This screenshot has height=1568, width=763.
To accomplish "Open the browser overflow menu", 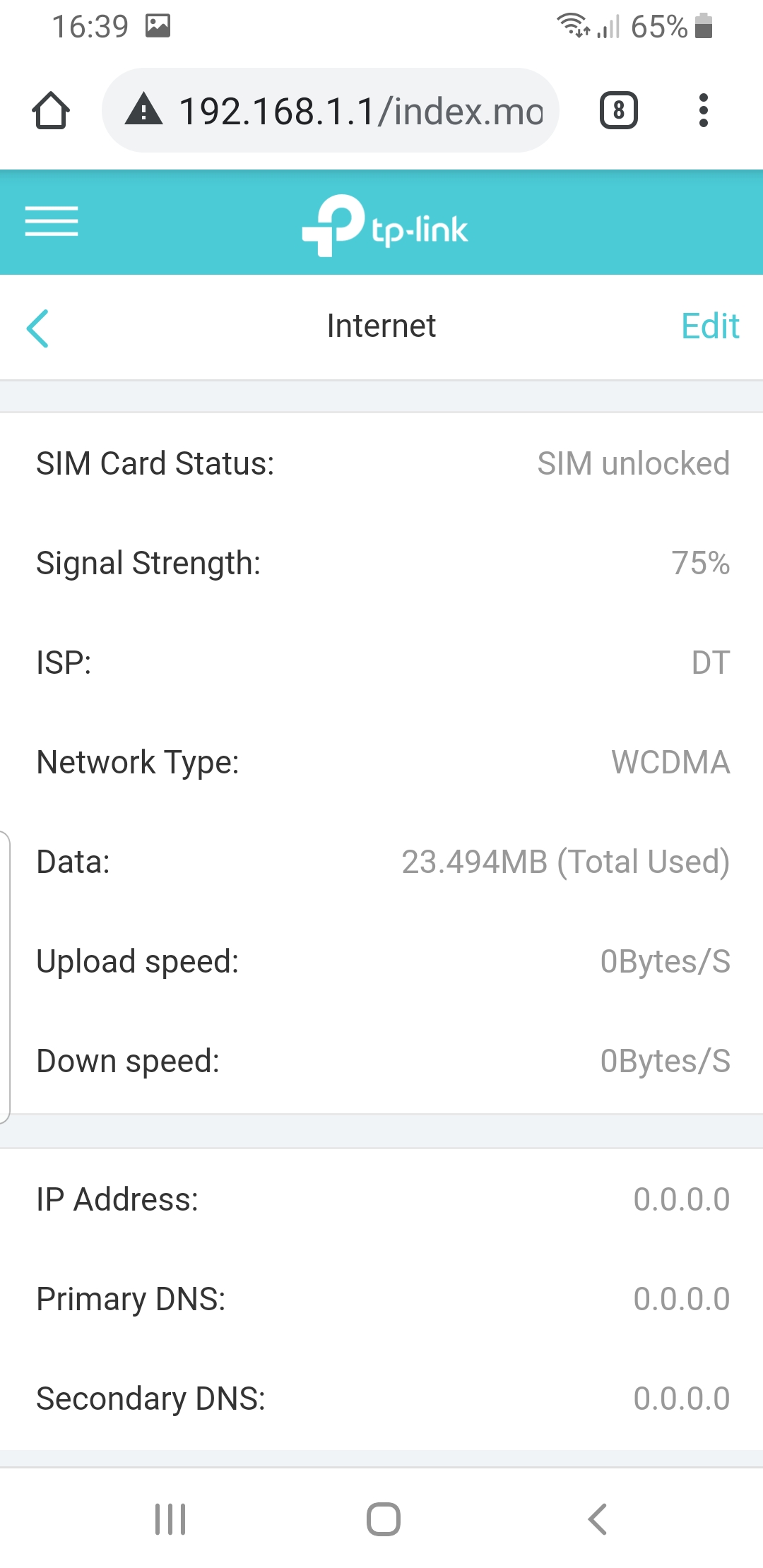I will point(702,111).
